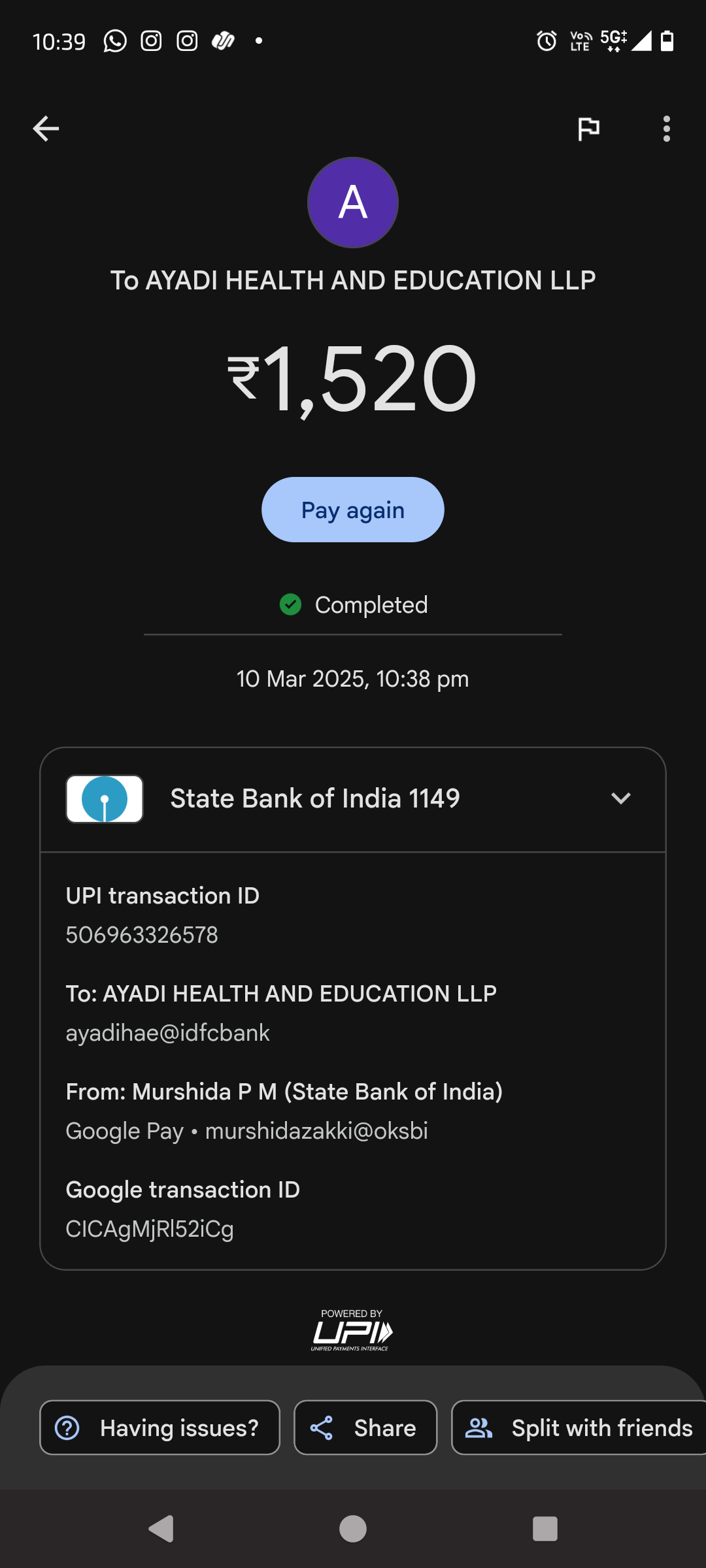This screenshot has width=706, height=1568.
Task: Go back using the top-left arrow
Action: tap(46, 129)
